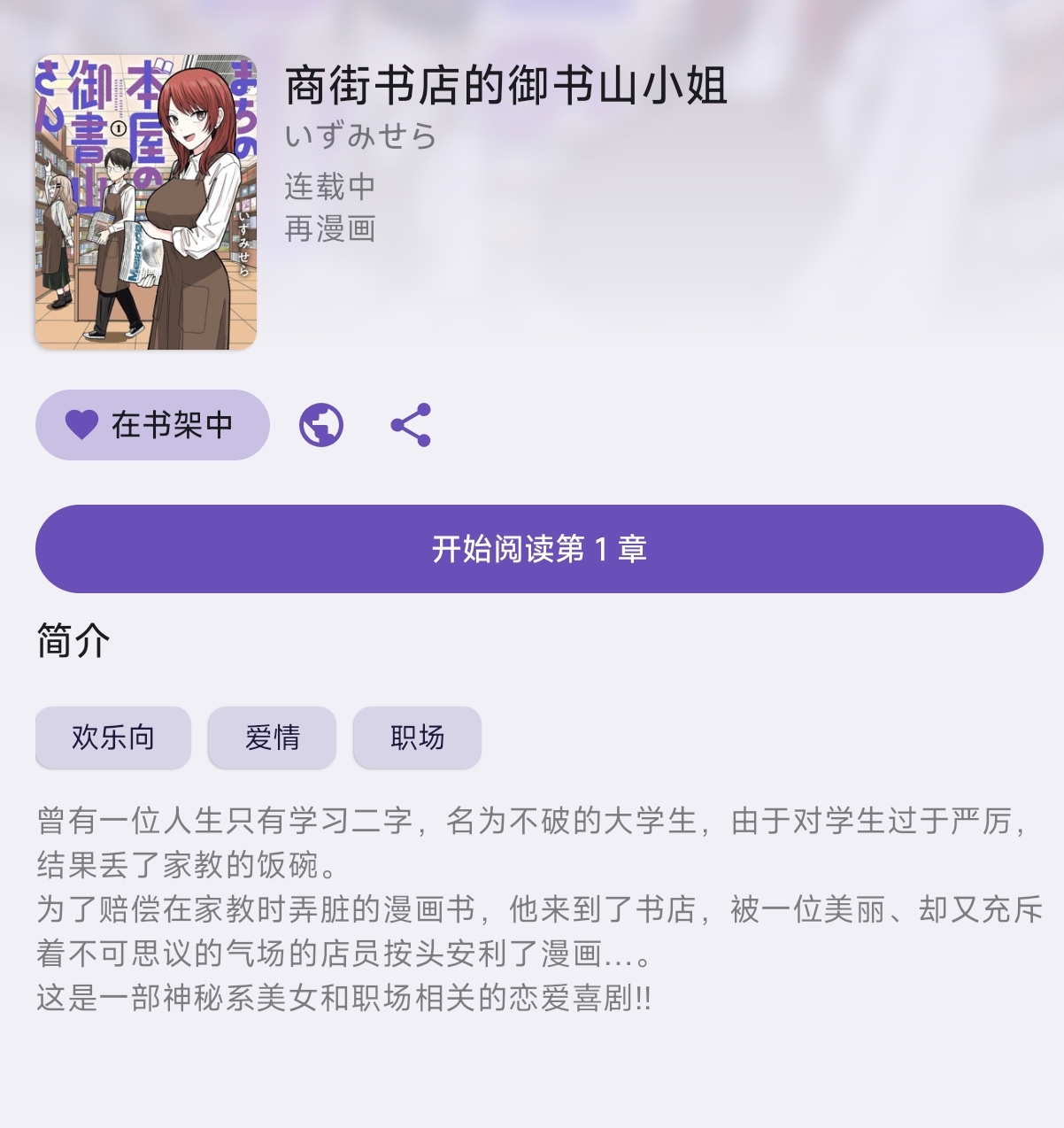Share this manga

pyautogui.click(x=411, y=425)
